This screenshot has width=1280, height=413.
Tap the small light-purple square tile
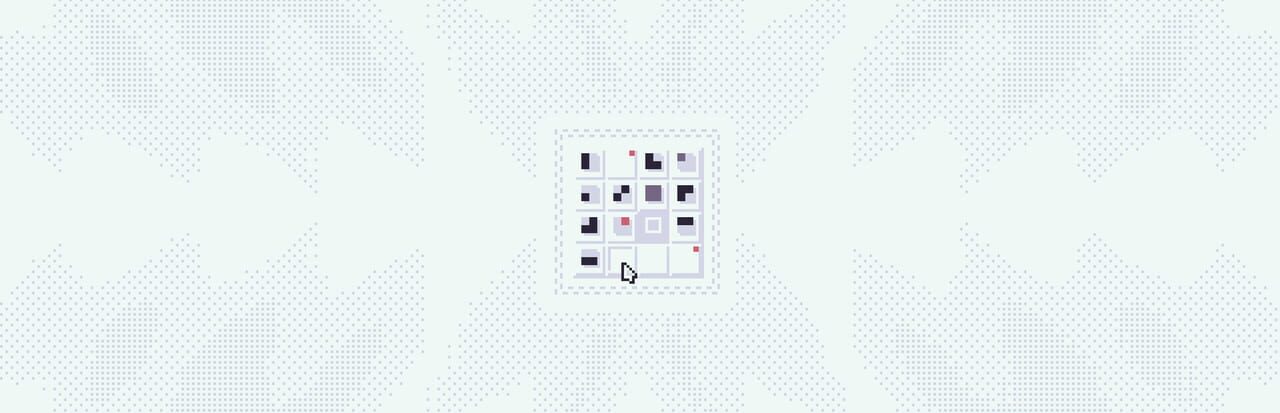click(x=685, y=161)
